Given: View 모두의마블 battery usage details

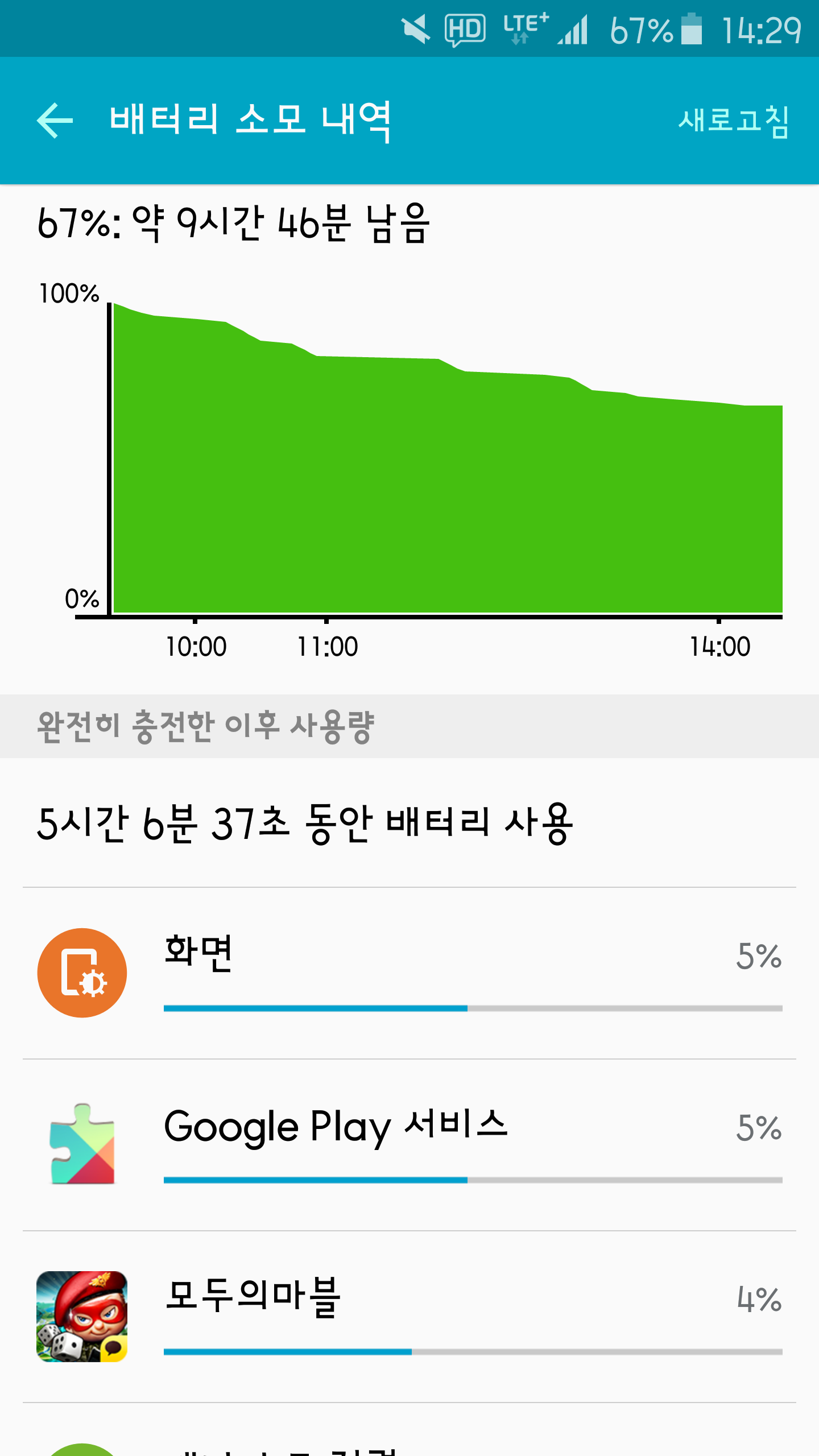Looking at the screenshot, I should tap(409, 1316).
